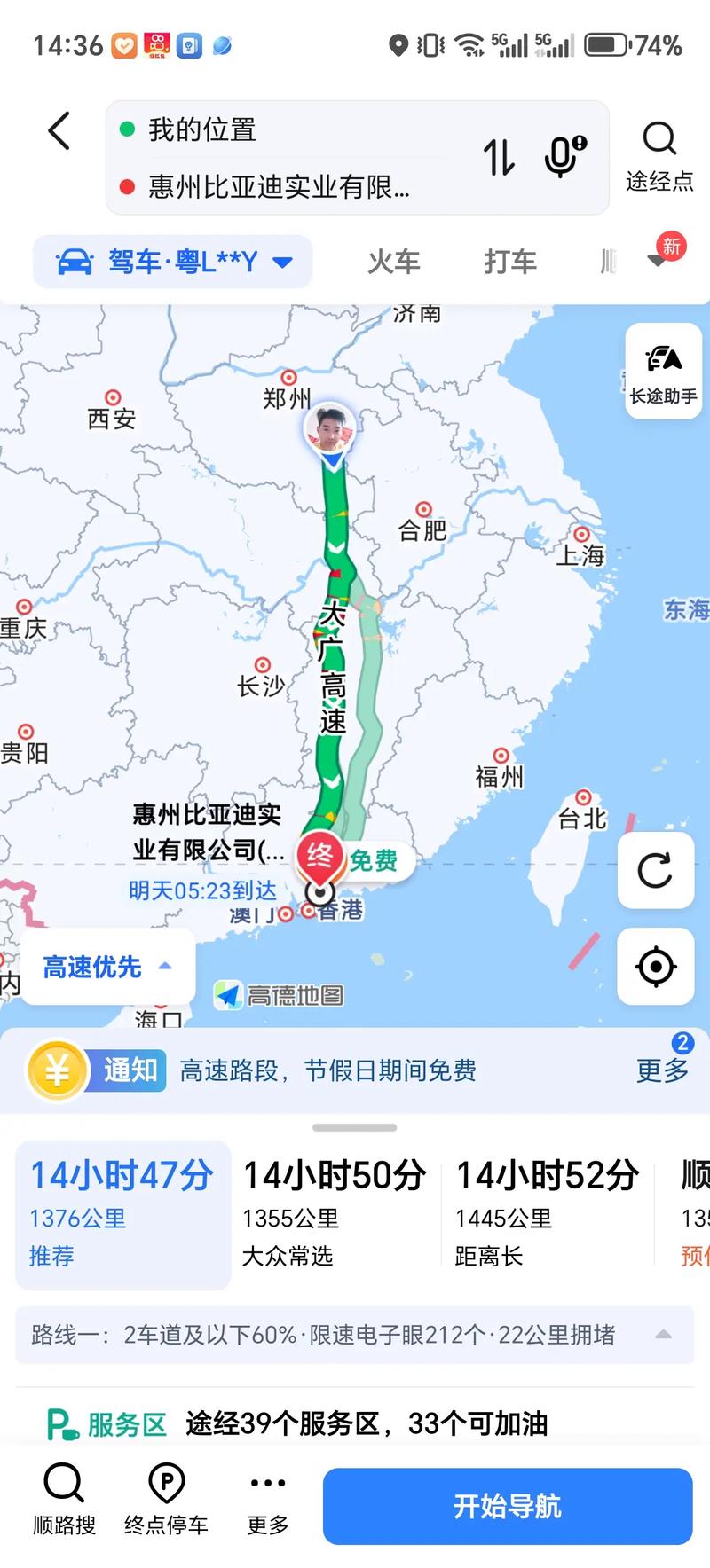710x1568 pixels.
Task: Open 更多 notifications with badge 2
Action: coord(660,1070)
